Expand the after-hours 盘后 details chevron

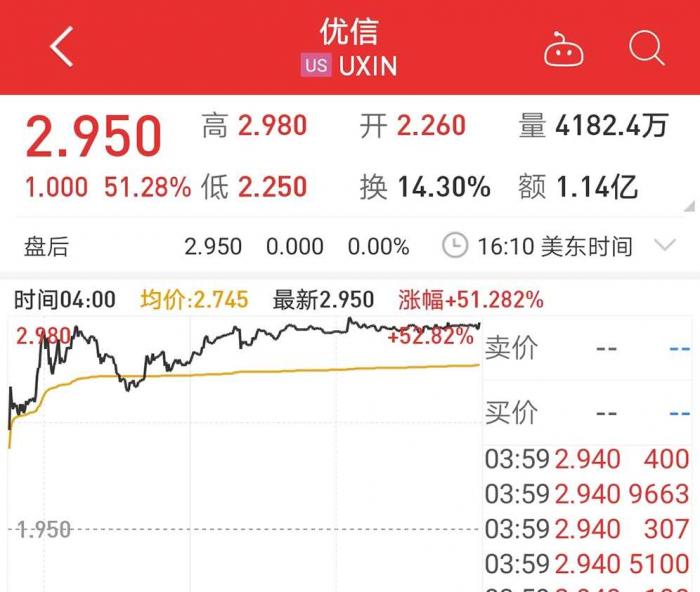[x=664, y=245]
